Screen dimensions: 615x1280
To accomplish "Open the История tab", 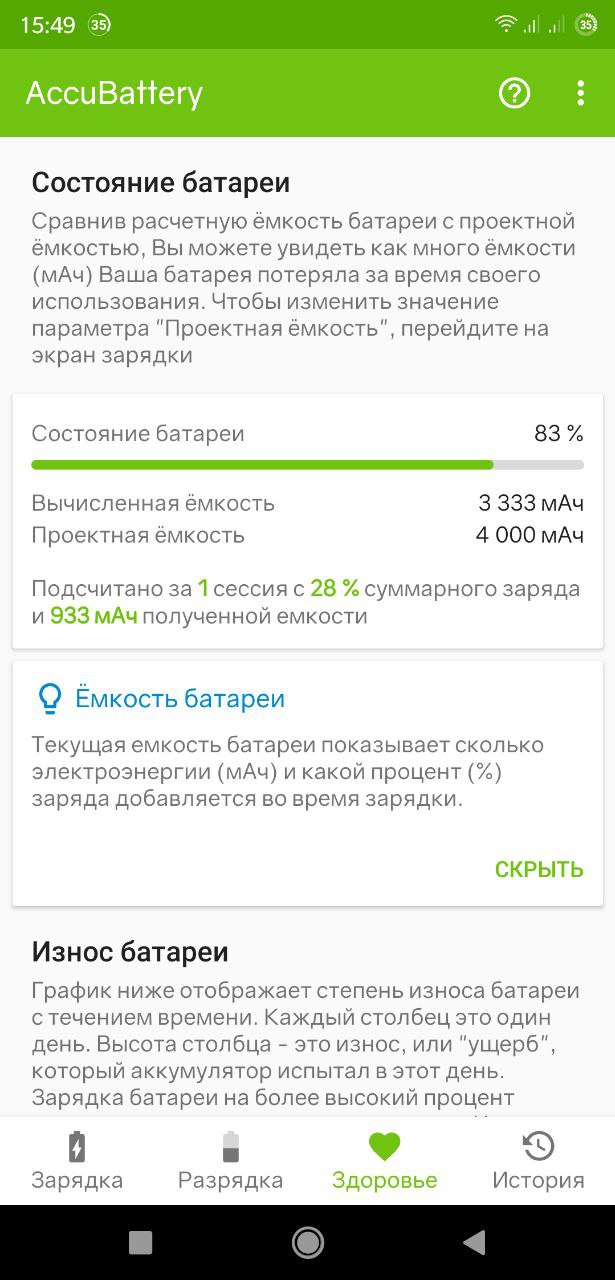I will 538,1162.
